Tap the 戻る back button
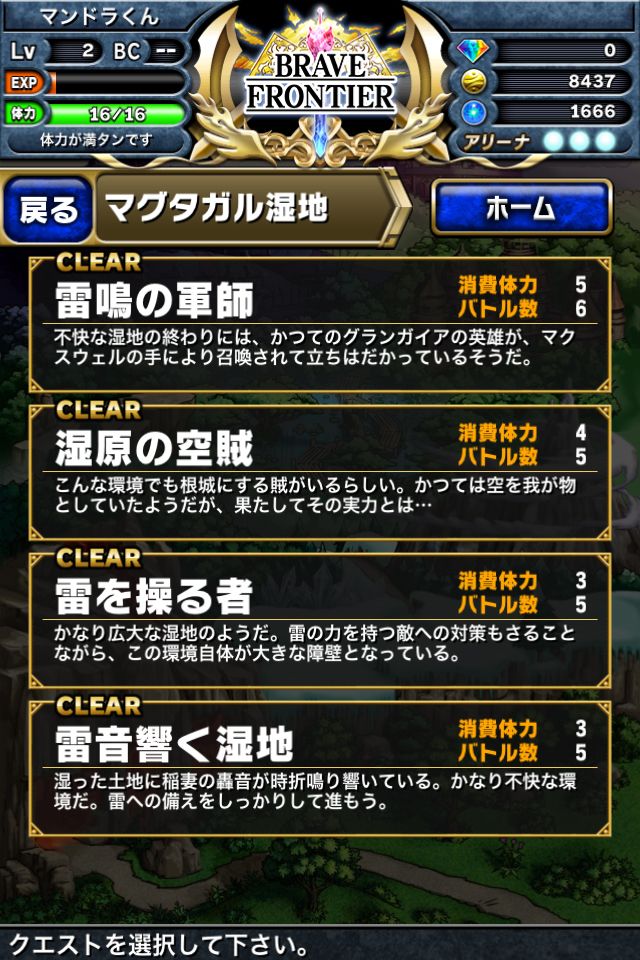640x960 pixels. point(48,209)
